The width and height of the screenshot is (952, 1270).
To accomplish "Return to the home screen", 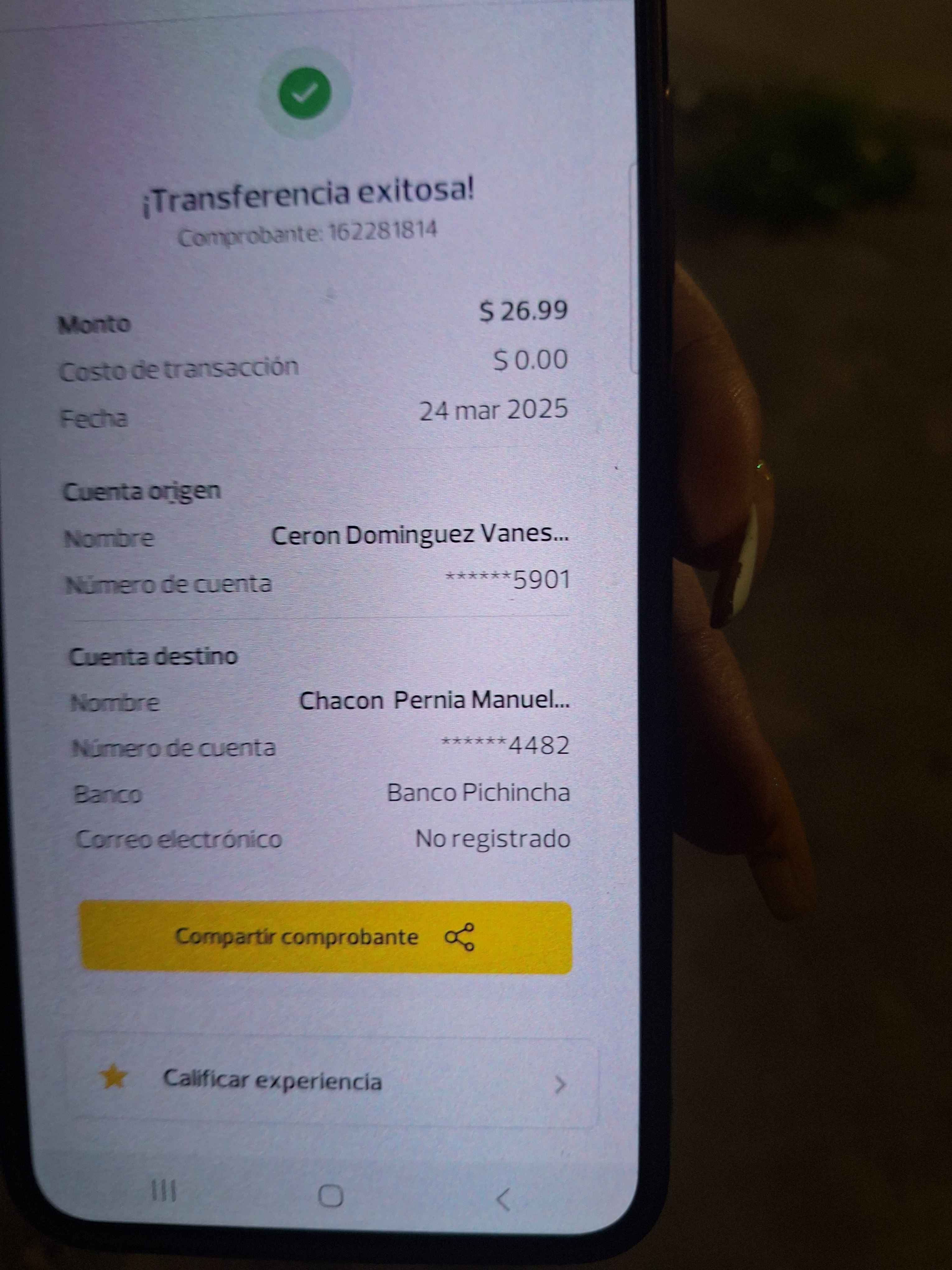I will coord(330,1196).
